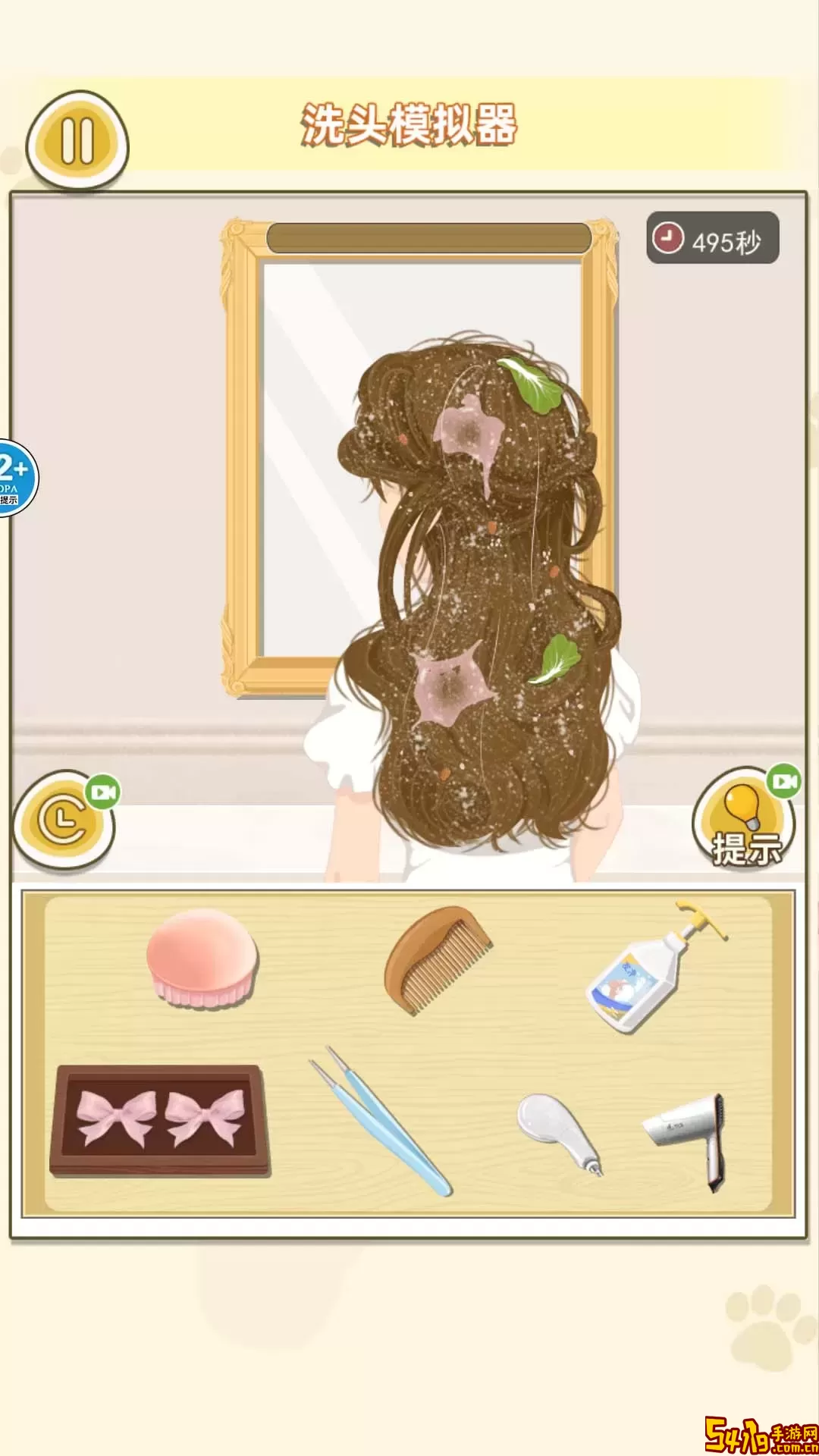Open the 2+ hints side badge
The height and width of the screenshot is (1456, 819).
click(x=15, y=478)
